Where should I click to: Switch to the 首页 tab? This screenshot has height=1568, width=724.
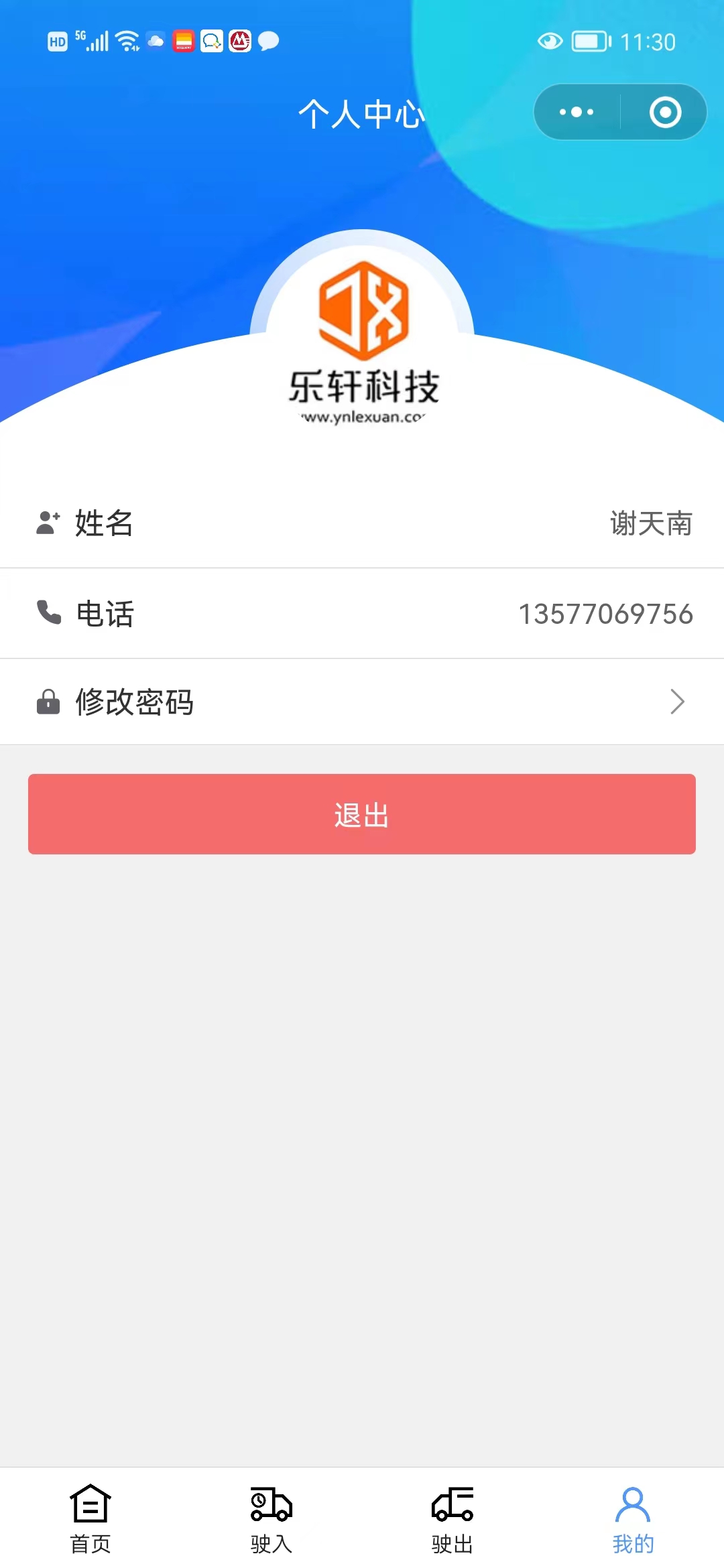90,1519
